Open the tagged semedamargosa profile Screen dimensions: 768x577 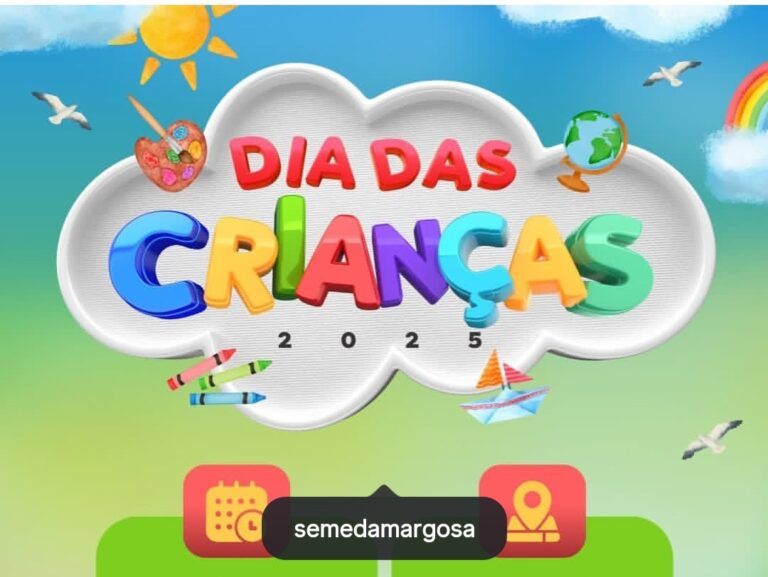384,528
